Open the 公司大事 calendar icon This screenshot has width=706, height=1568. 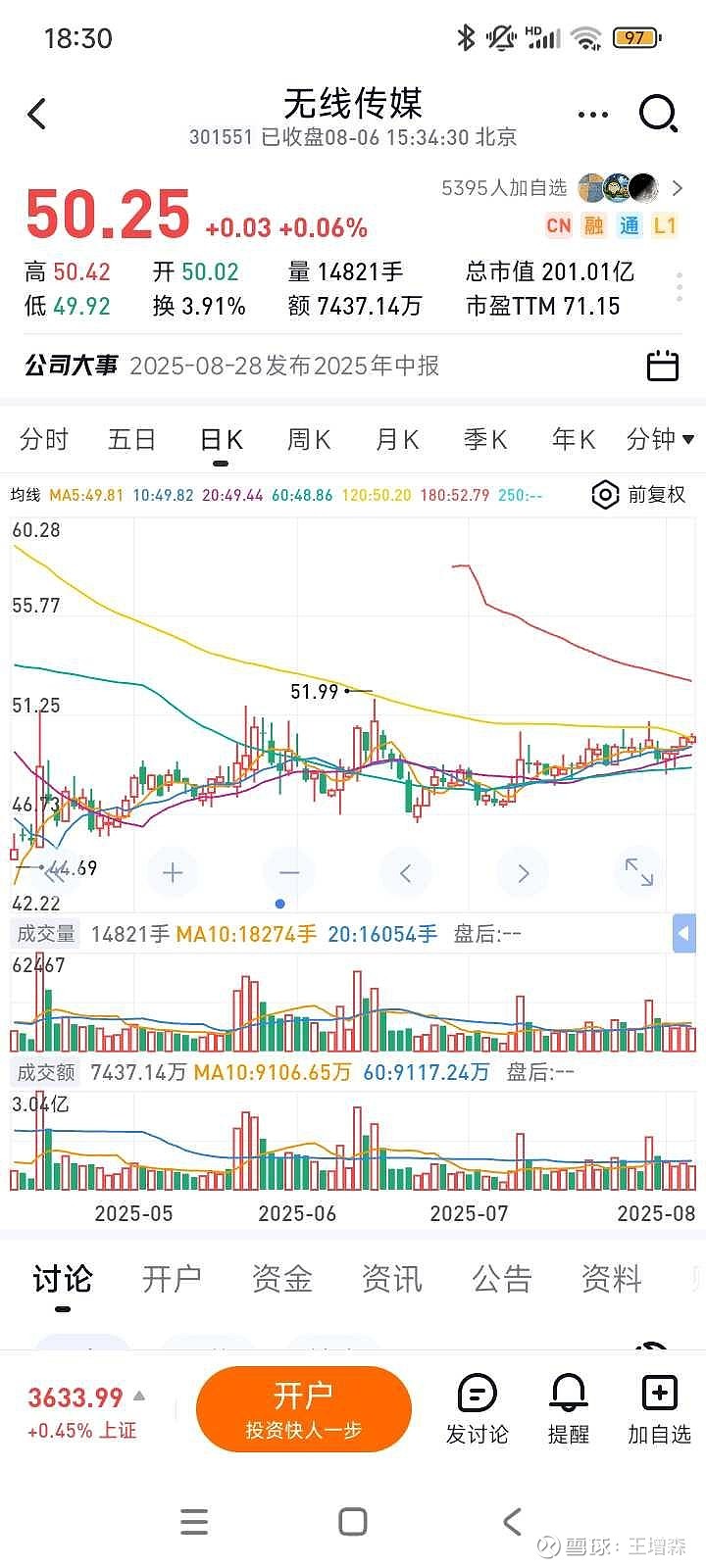663,366
